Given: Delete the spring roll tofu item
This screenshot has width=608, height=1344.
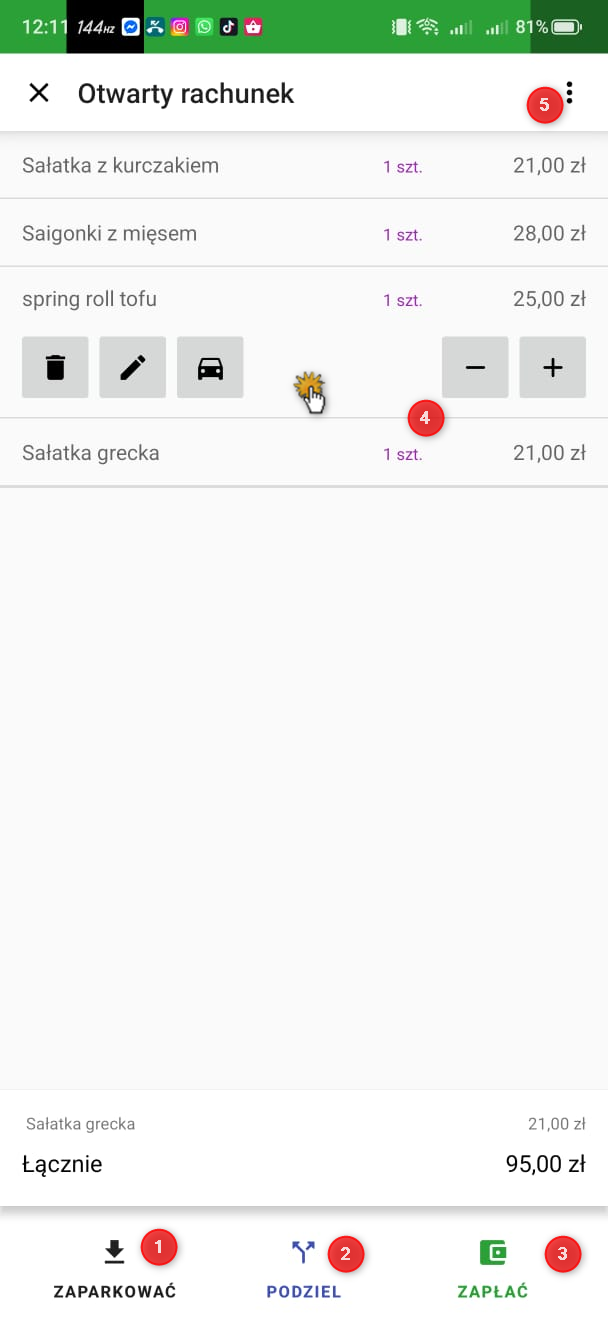Looking at the screenshot, I should [55, 367].
